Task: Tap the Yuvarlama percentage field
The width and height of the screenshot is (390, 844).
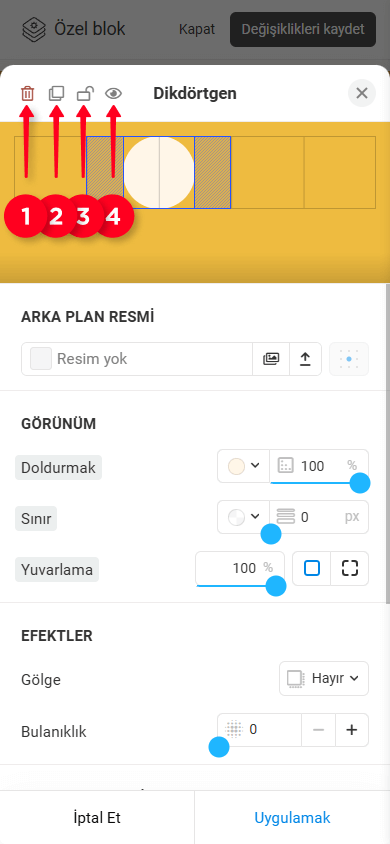Action: (240, 568)
